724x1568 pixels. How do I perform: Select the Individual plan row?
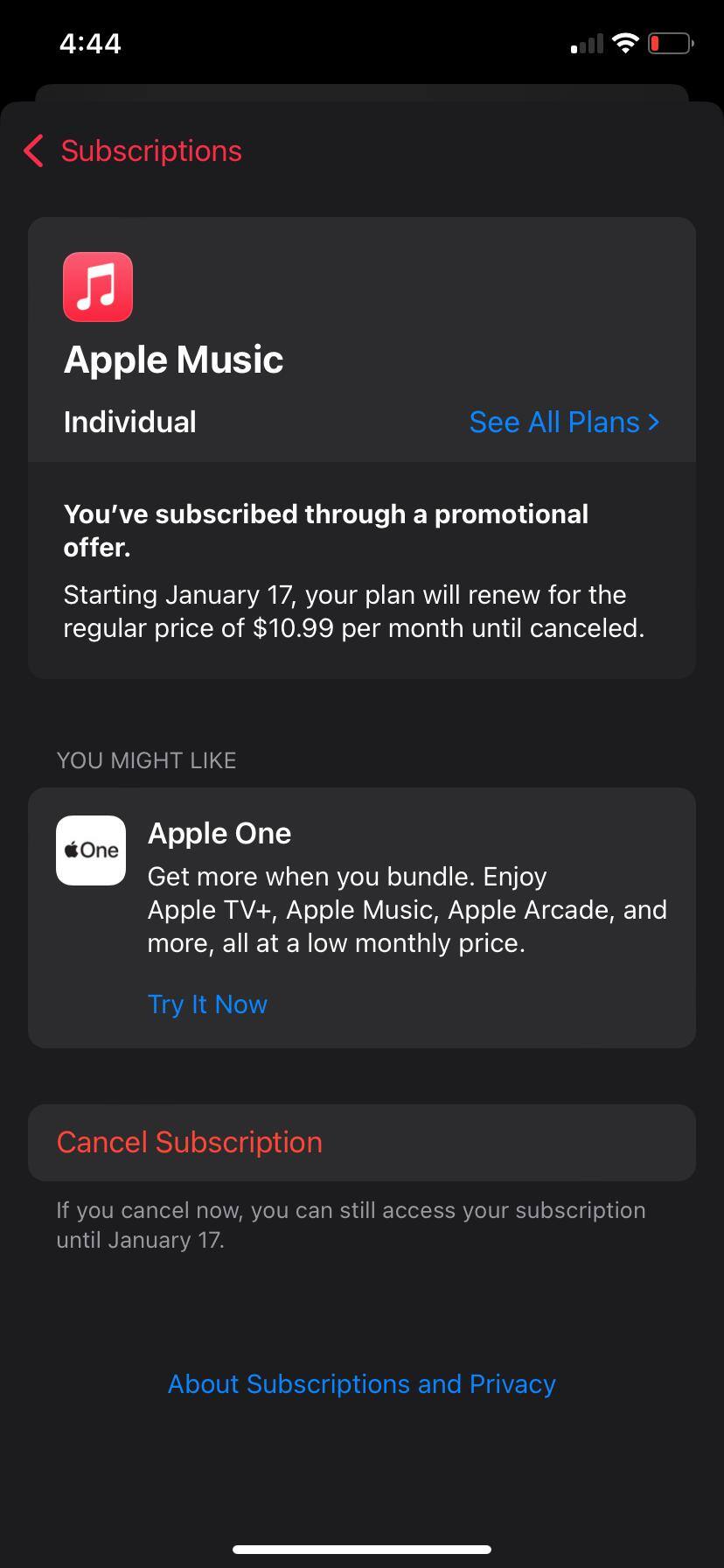coord(129,422)
